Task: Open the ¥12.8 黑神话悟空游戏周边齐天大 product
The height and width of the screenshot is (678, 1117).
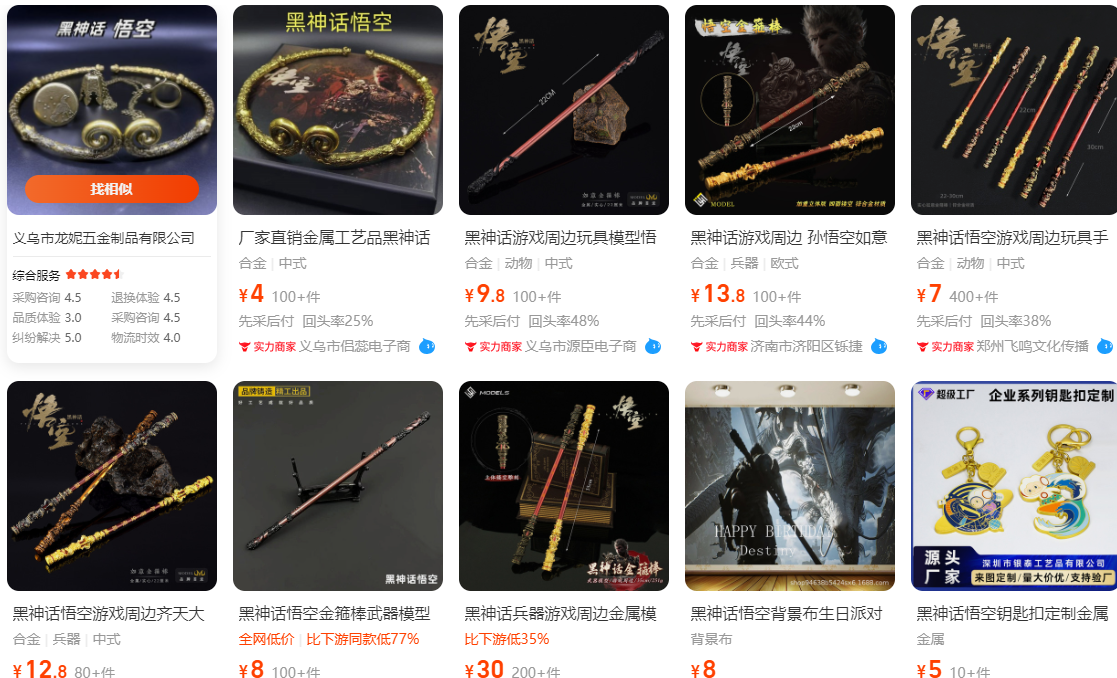Action: (x=108, y=613)
